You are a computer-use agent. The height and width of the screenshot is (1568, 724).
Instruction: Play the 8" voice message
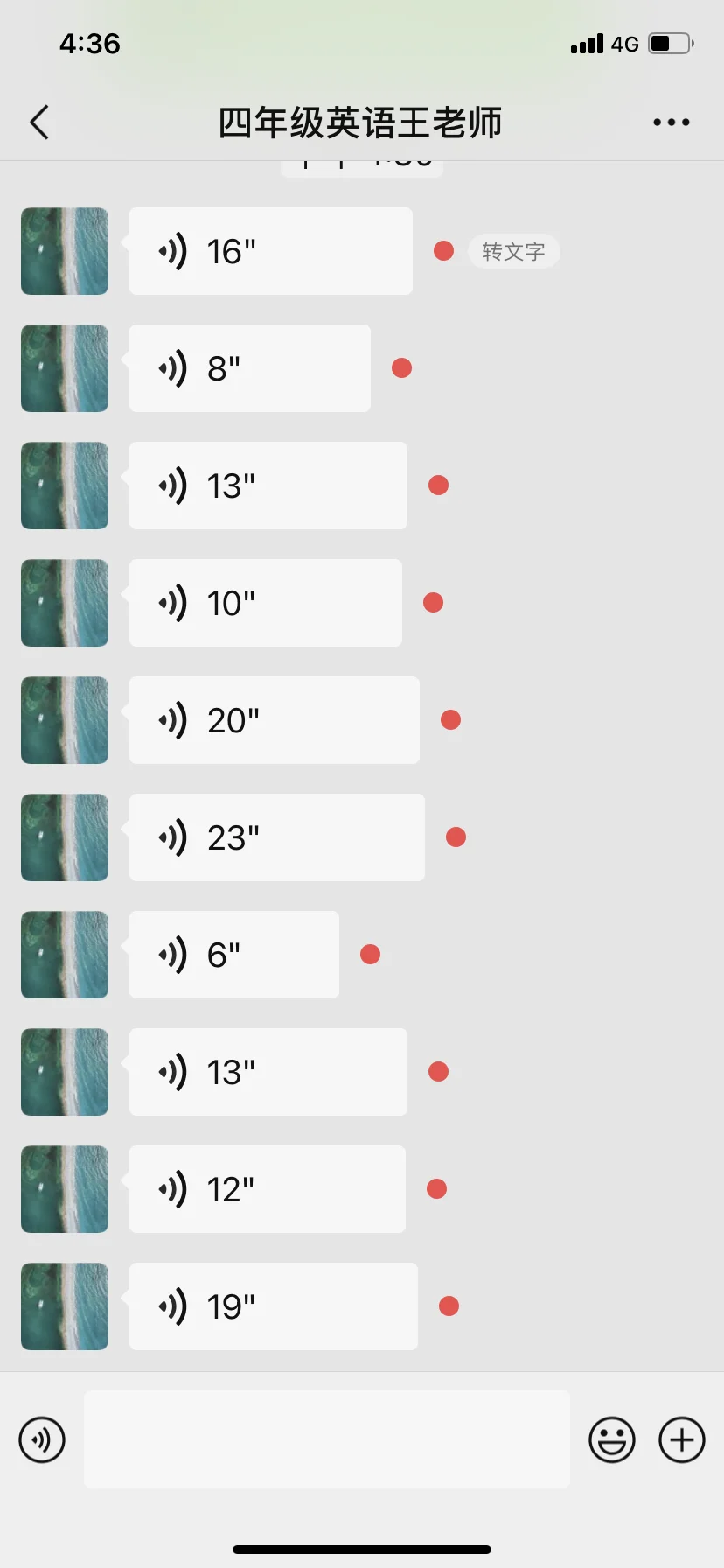249,368
